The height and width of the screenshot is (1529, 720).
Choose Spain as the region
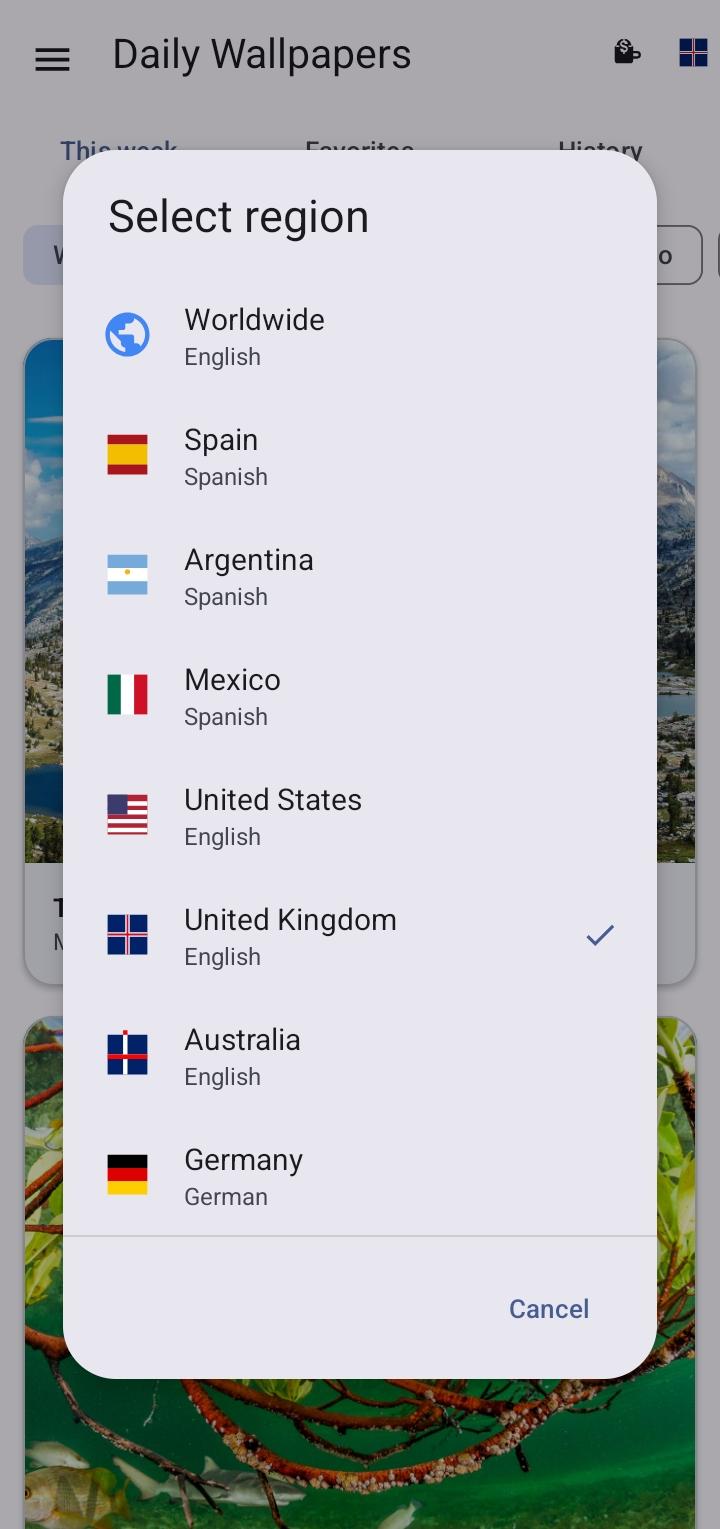point(360,456)
